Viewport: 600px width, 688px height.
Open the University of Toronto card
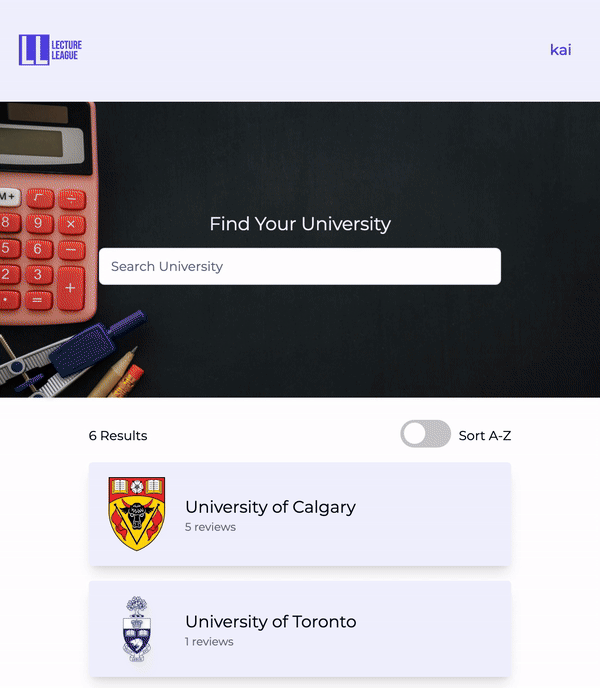tap(300, 629)
